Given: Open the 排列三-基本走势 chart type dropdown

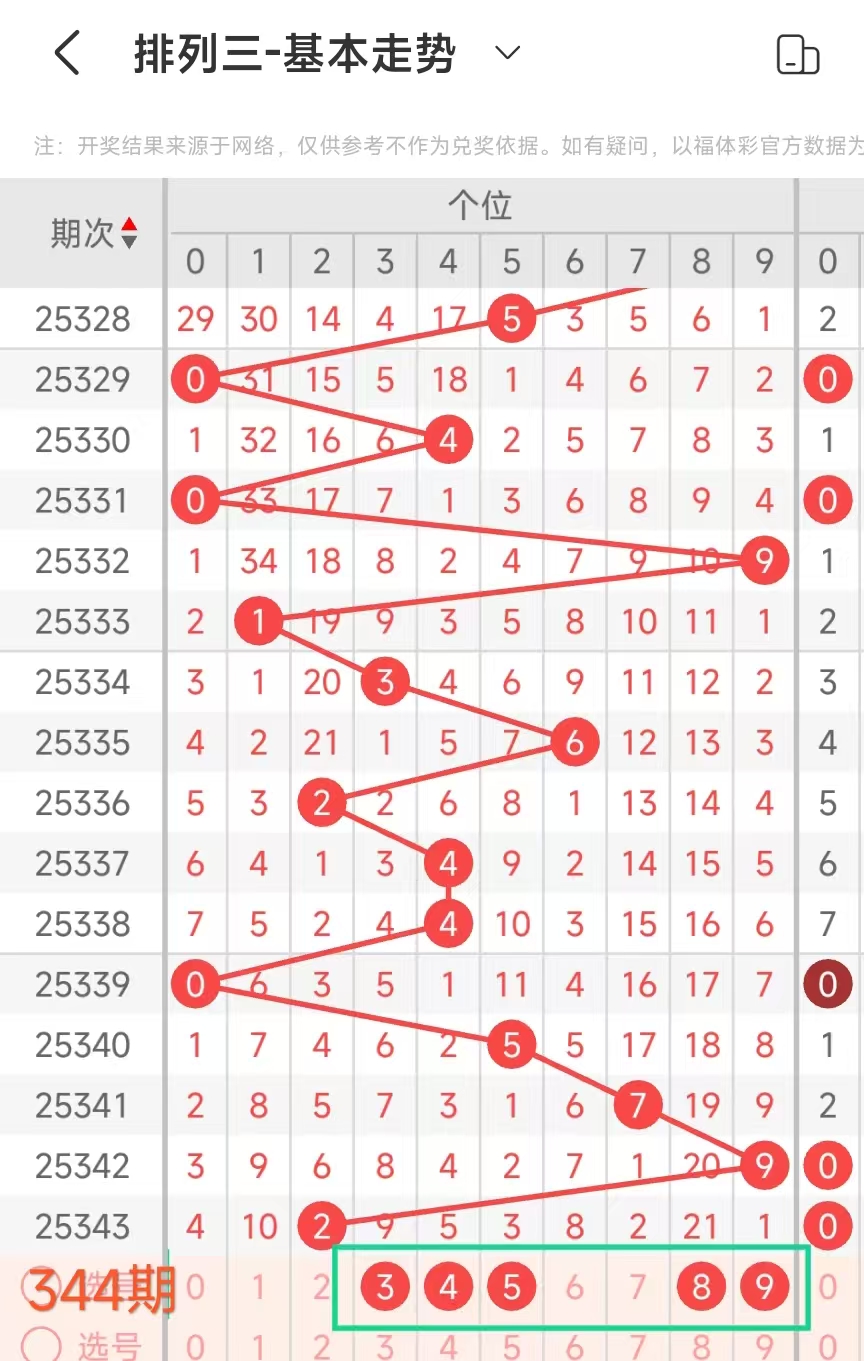Looking at the screenshot, I should [x=508, y=53].
